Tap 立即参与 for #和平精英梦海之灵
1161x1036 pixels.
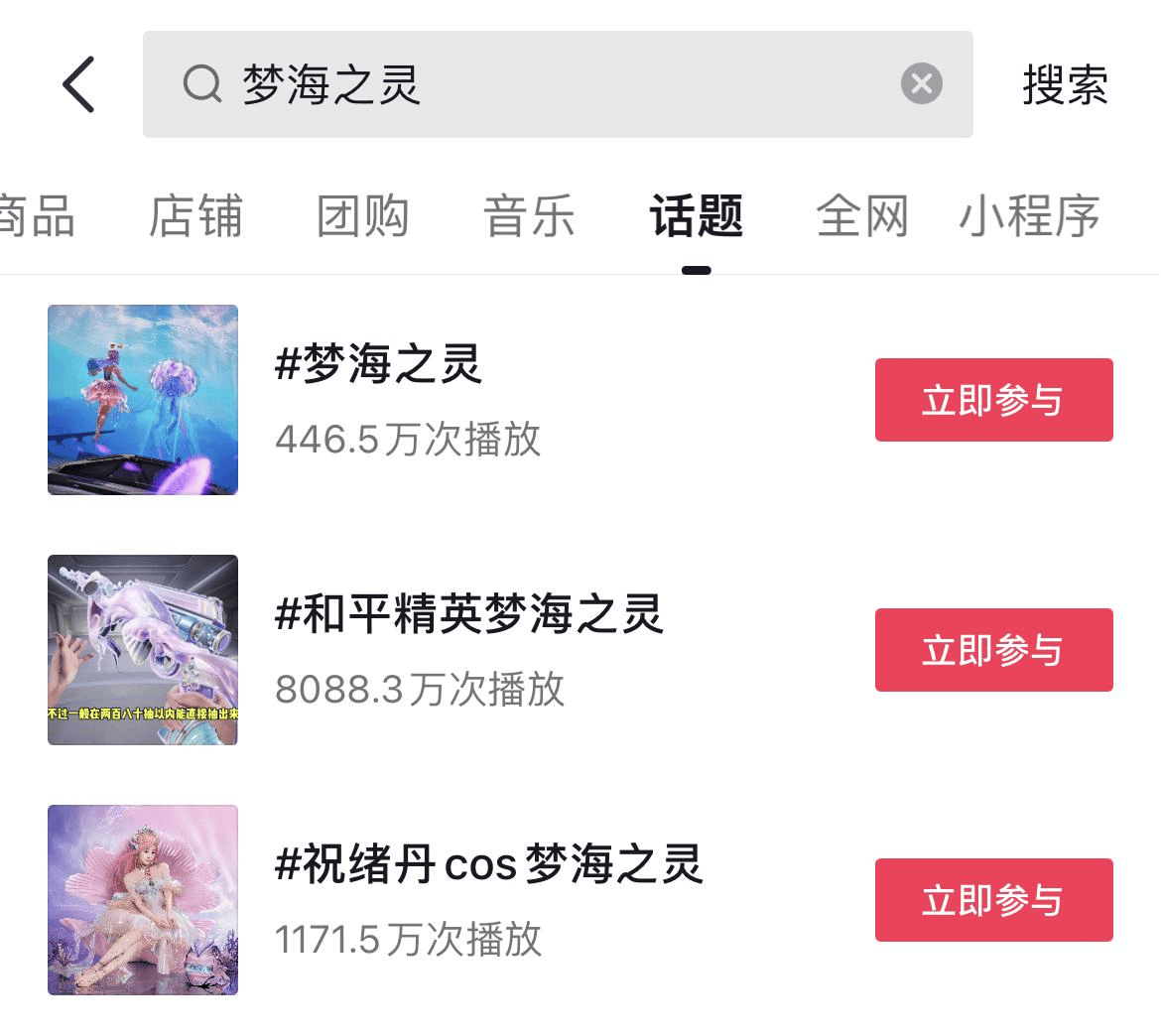[x=993, y=650]
